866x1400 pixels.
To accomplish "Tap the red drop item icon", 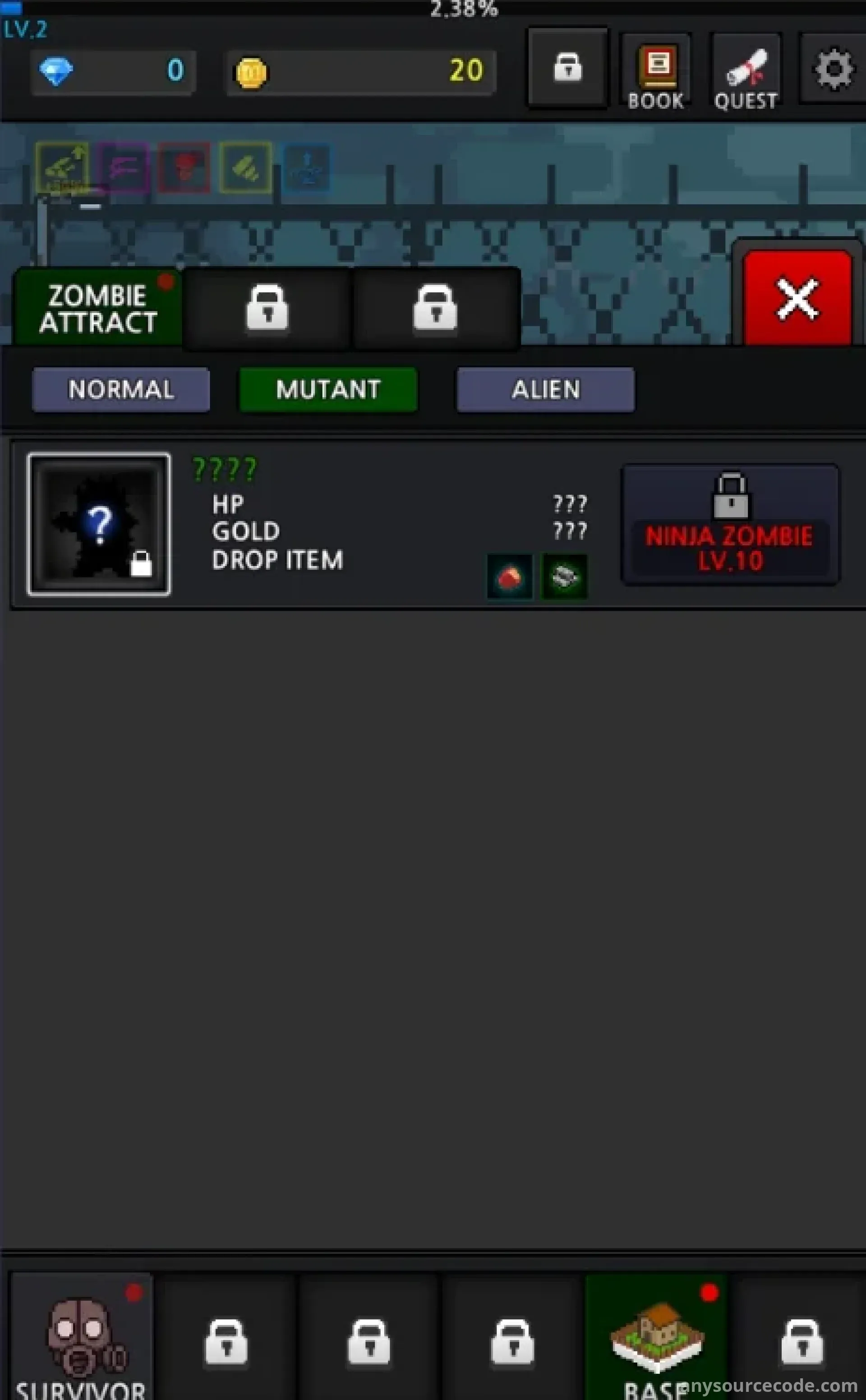I will 509,576.
